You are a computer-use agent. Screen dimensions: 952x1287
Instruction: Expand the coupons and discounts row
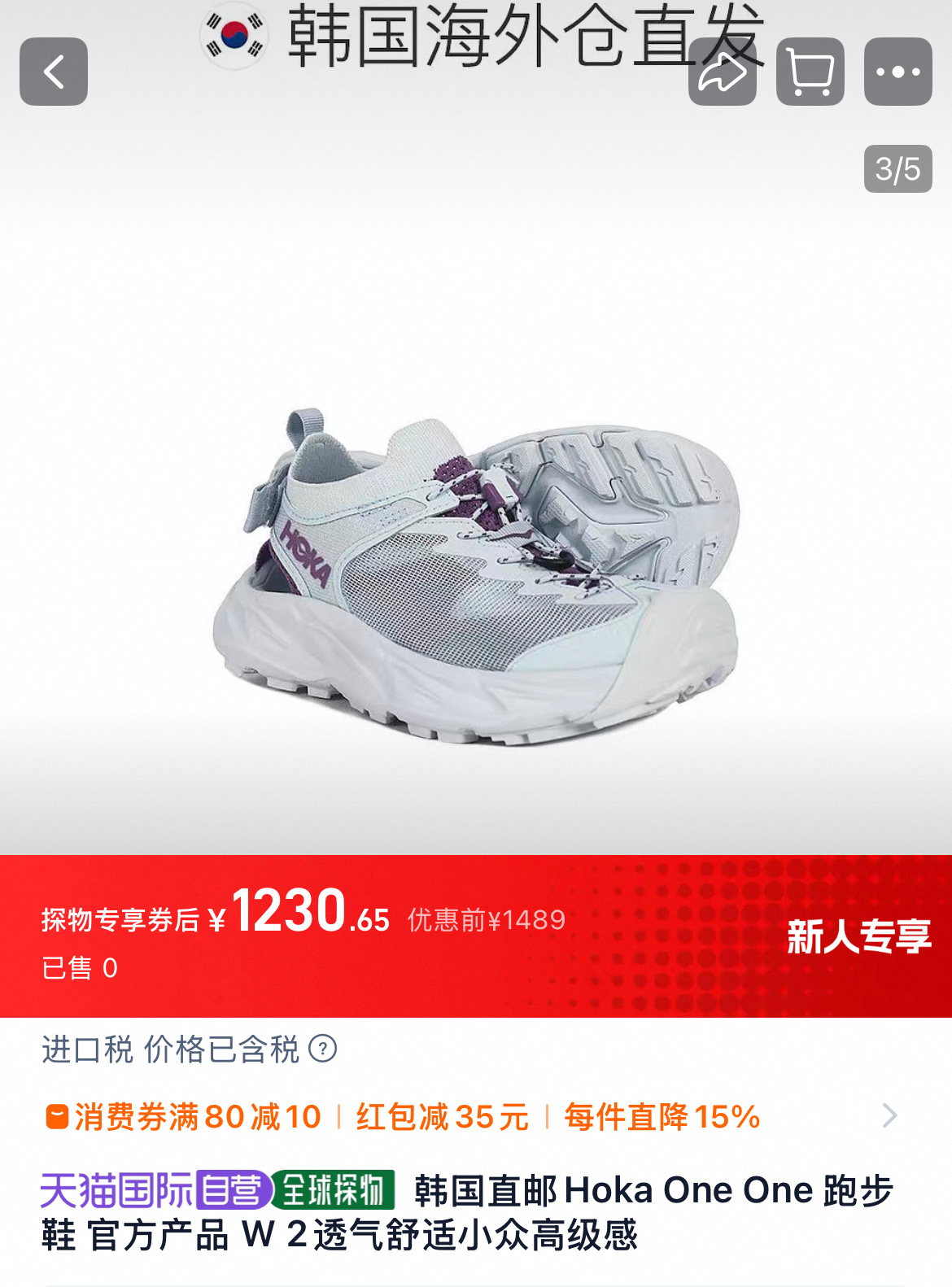(x=476, y=1116)
